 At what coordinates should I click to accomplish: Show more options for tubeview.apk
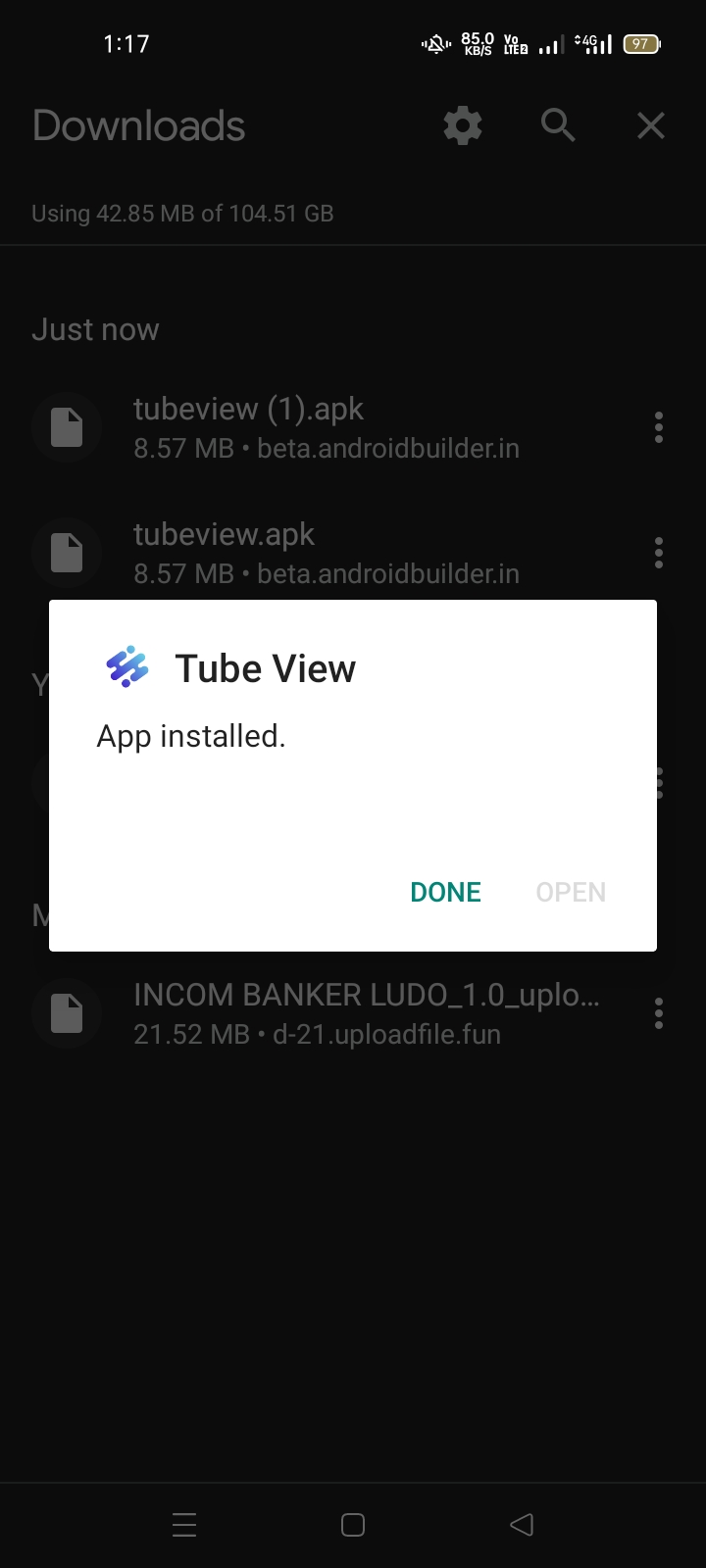point(659,553)
